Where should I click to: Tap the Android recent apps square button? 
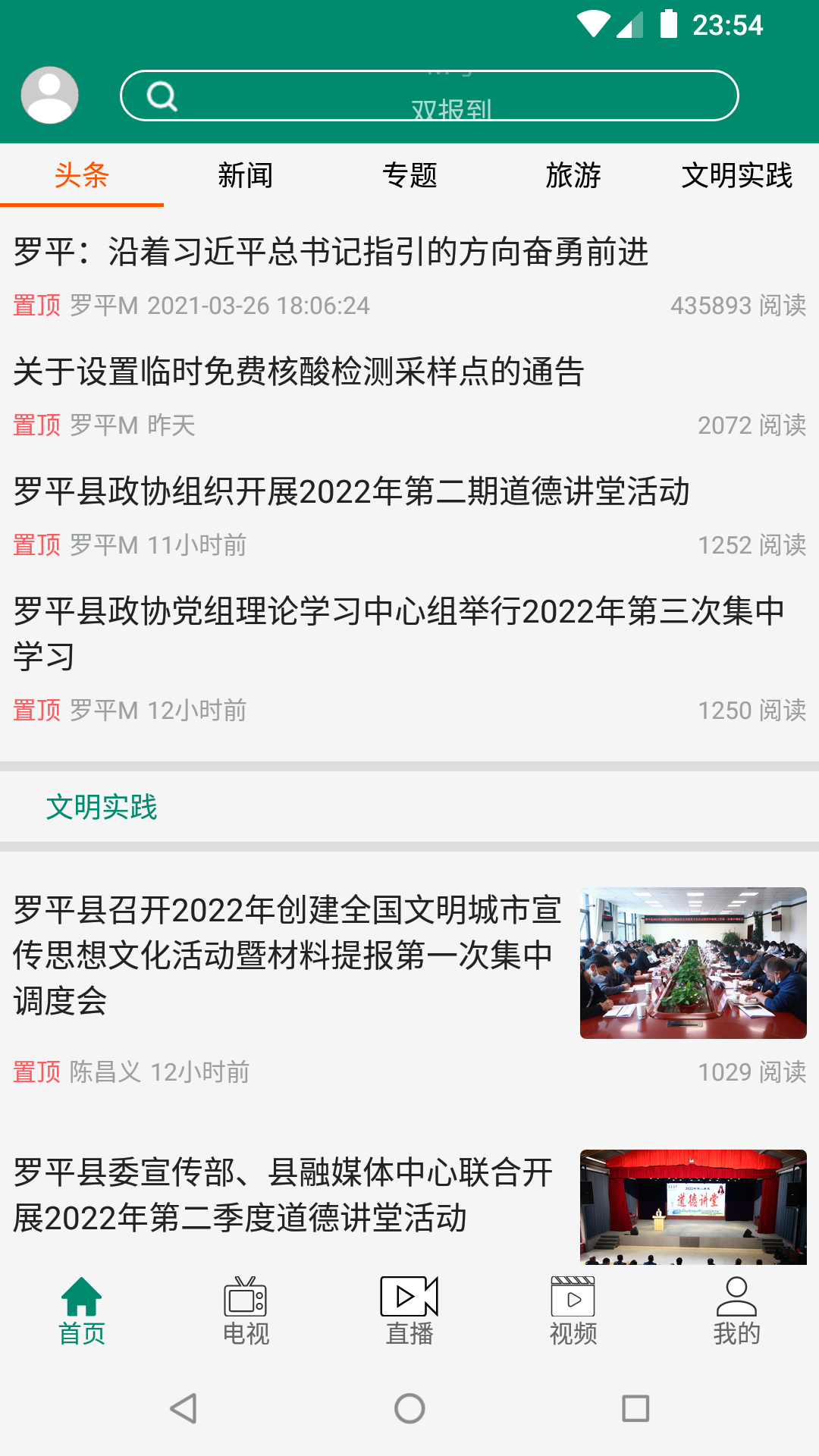[x=634, y=1410]
